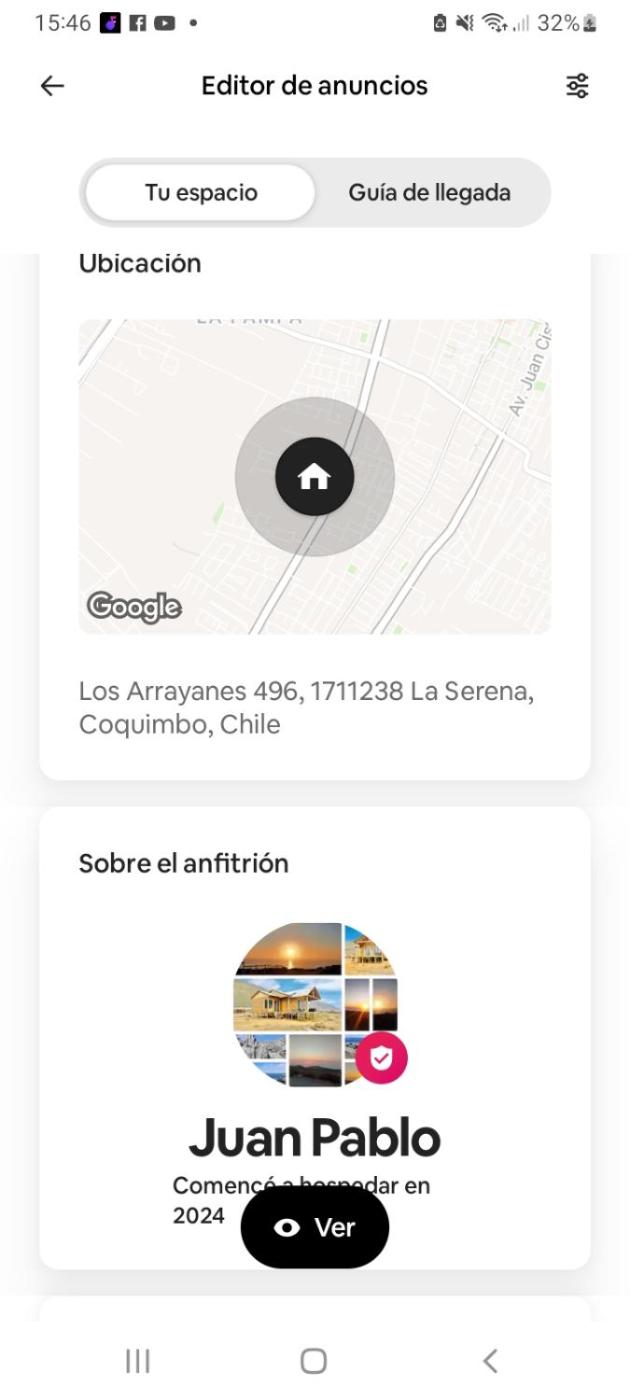630x1400 pixels.
Task: Select the Tu espacio tab
Action: (x=200, y=193)
